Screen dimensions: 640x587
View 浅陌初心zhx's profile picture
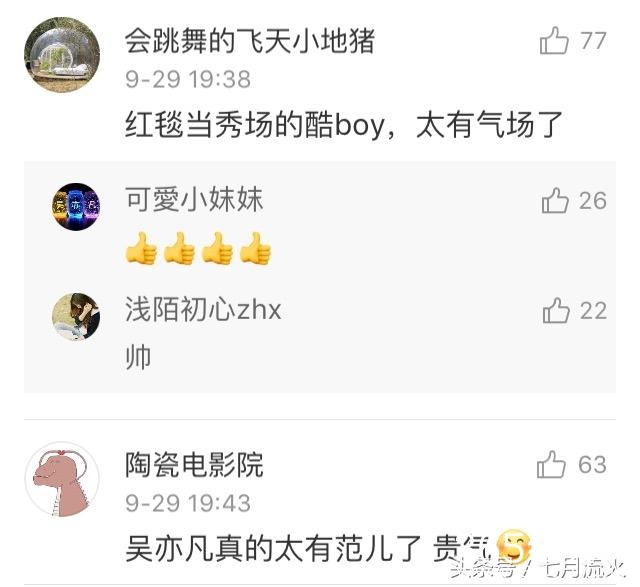[x=76, y=317]
